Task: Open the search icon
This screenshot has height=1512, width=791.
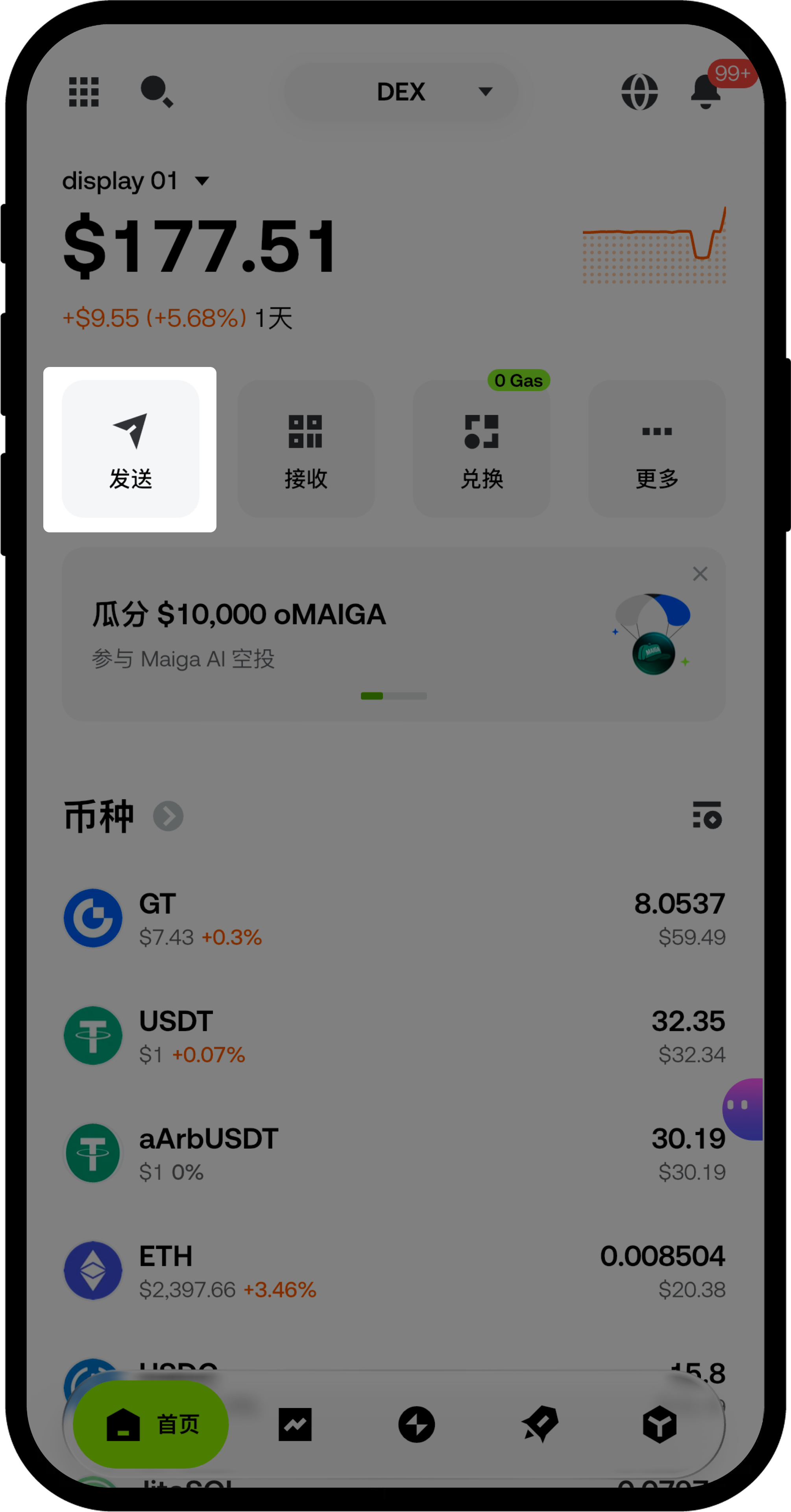Action: [156, 92]
